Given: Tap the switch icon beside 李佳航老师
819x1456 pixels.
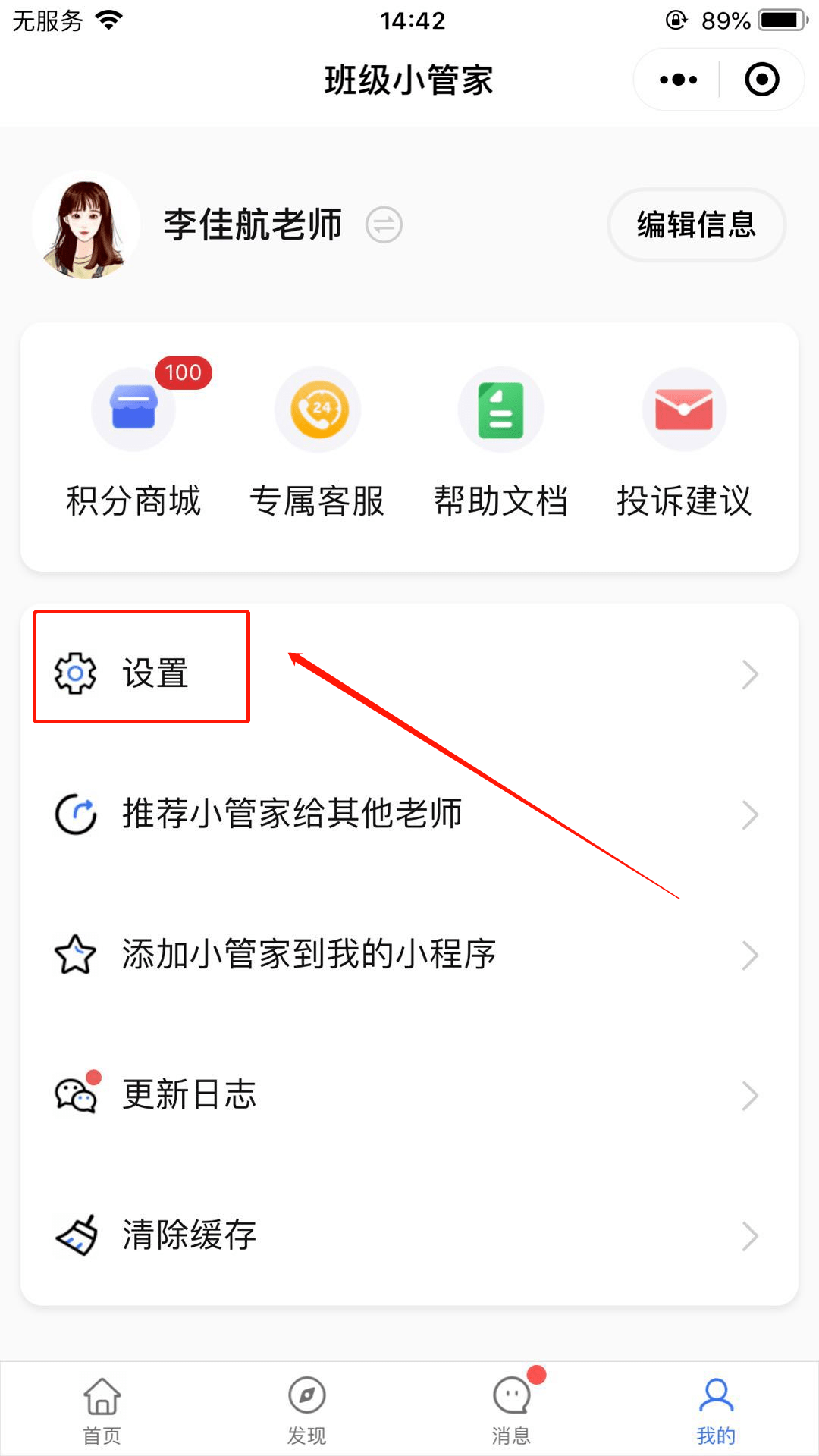Looking at the screenshot, I should pos(384,225).
